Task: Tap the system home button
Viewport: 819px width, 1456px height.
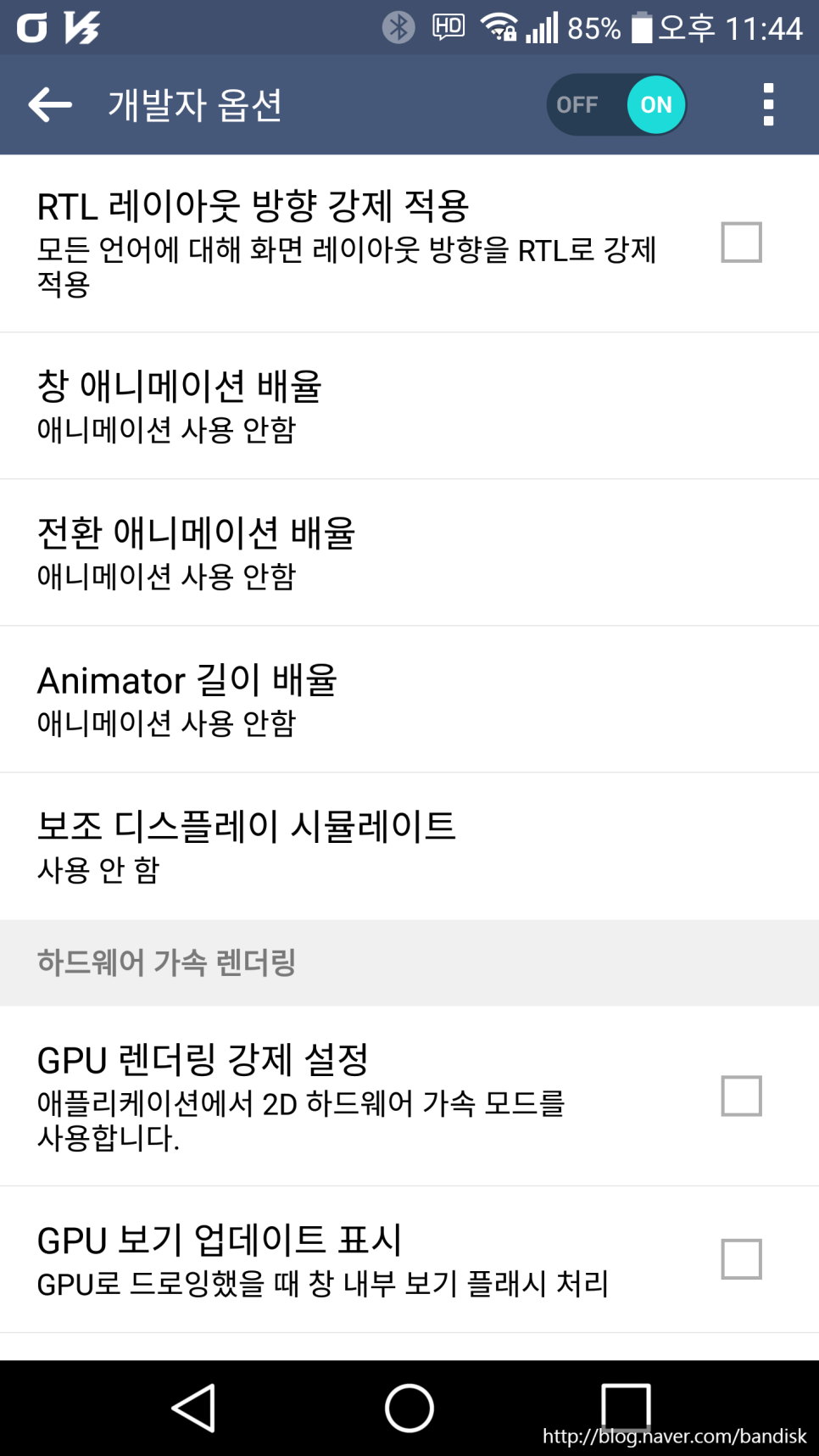Action: 409,1408
